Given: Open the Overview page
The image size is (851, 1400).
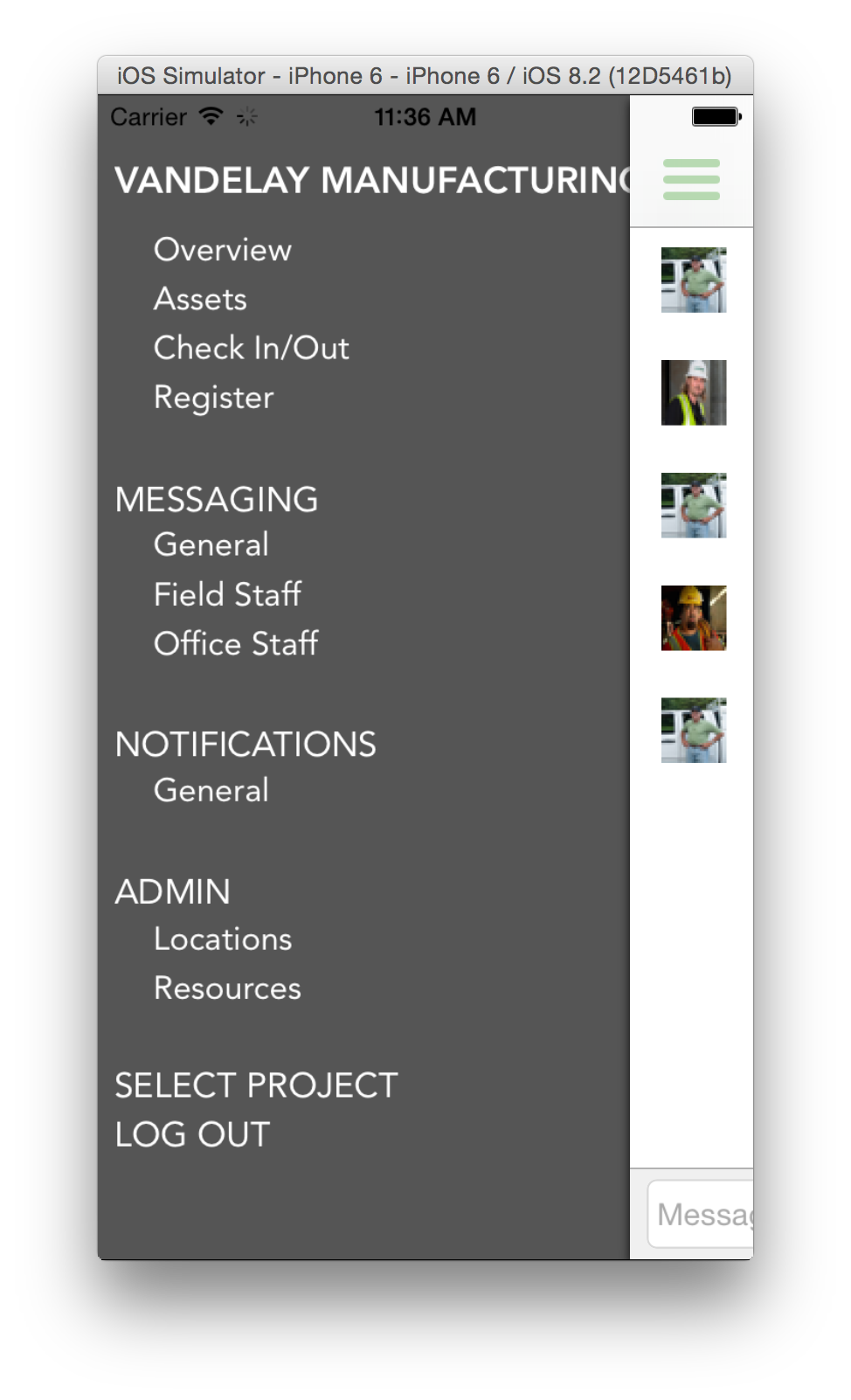Looking at the screenshot, I should click(x=223, y=250).
